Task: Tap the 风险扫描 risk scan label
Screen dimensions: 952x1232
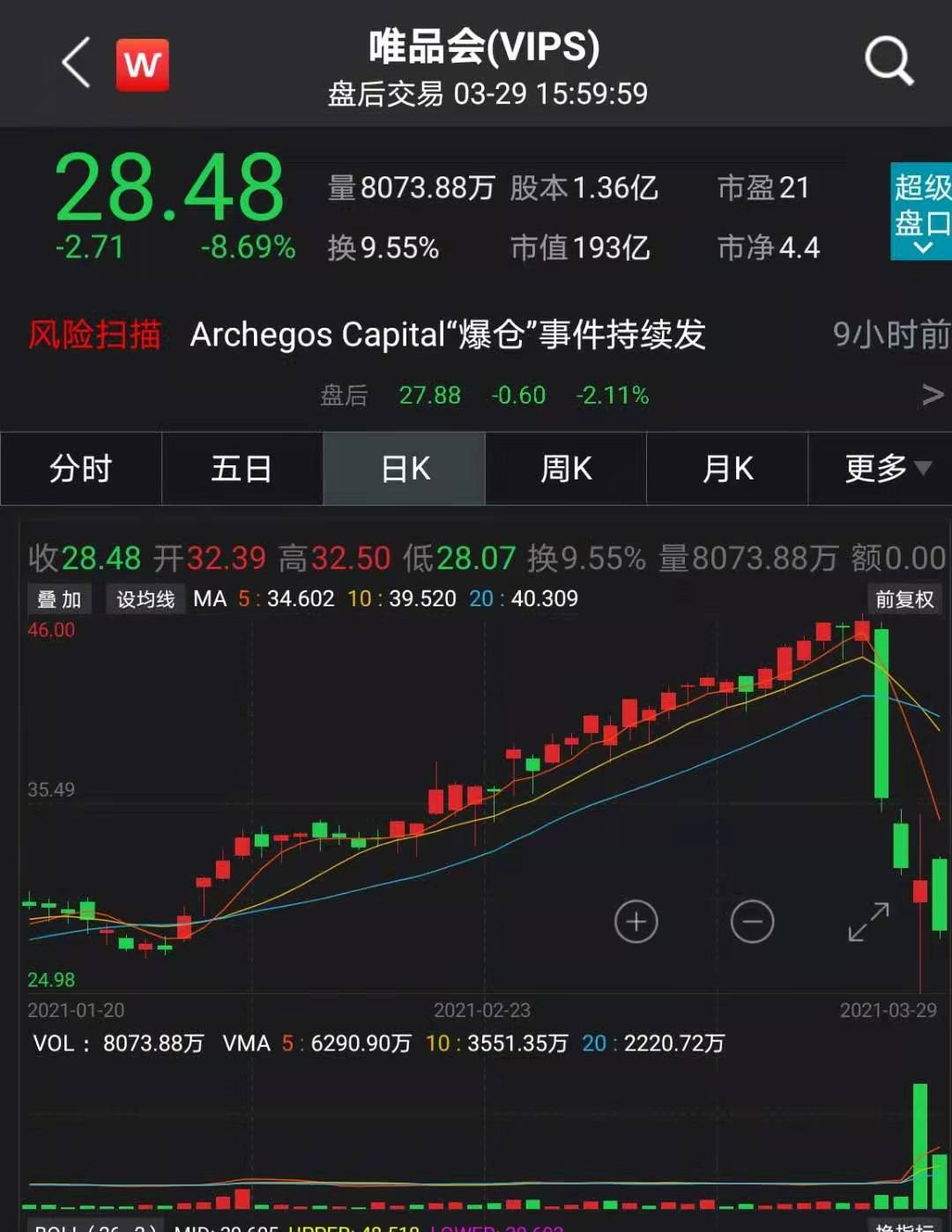Action: pyautogui.click(x=95, y=336)
